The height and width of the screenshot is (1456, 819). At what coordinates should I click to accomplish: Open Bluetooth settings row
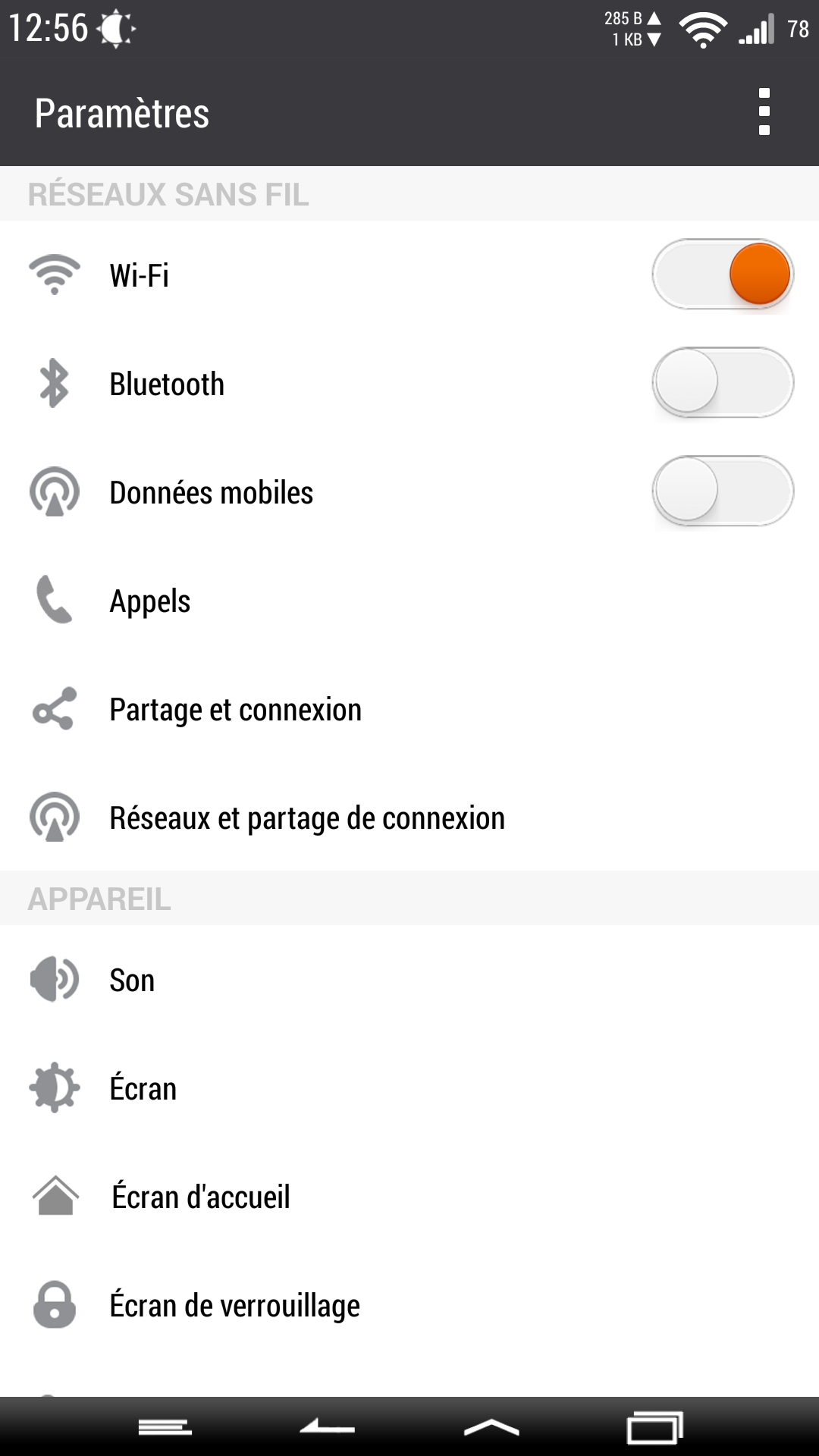coord(409,383)
